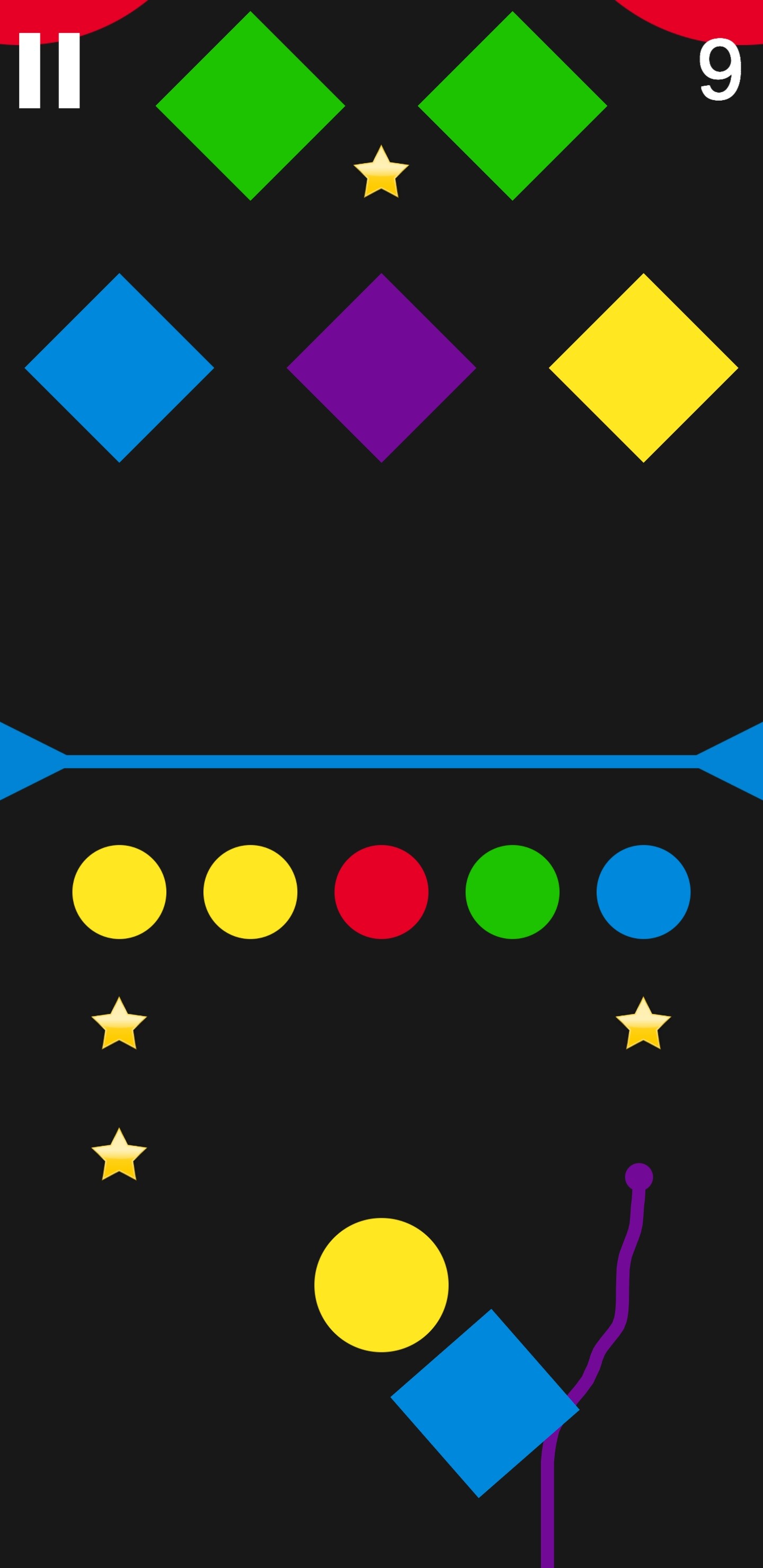Viewport: 763px width, 1568px height.
Task: Pause the game
Action: pyautogui.click(x=49, y=70)
